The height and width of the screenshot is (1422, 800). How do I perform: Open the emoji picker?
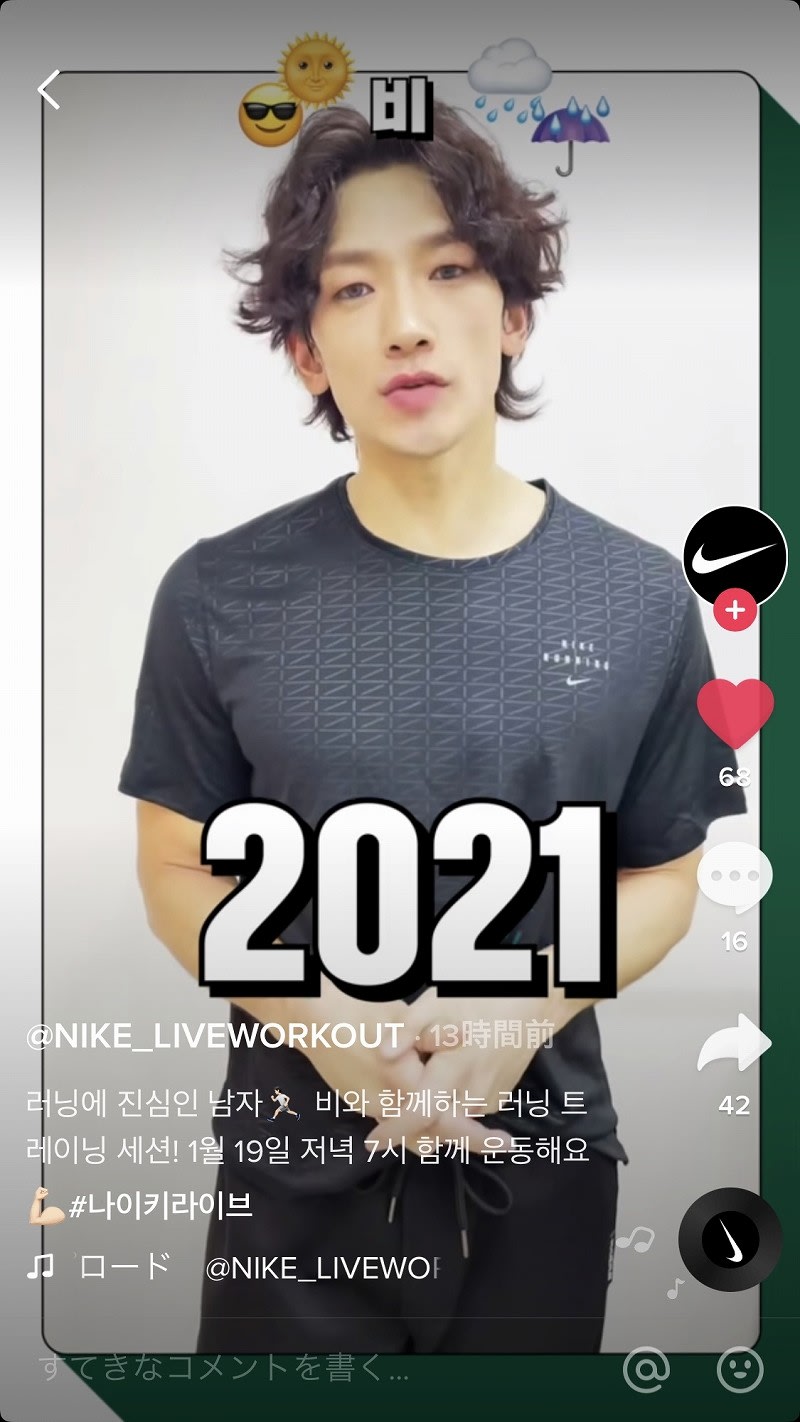tap(739, 1368)
